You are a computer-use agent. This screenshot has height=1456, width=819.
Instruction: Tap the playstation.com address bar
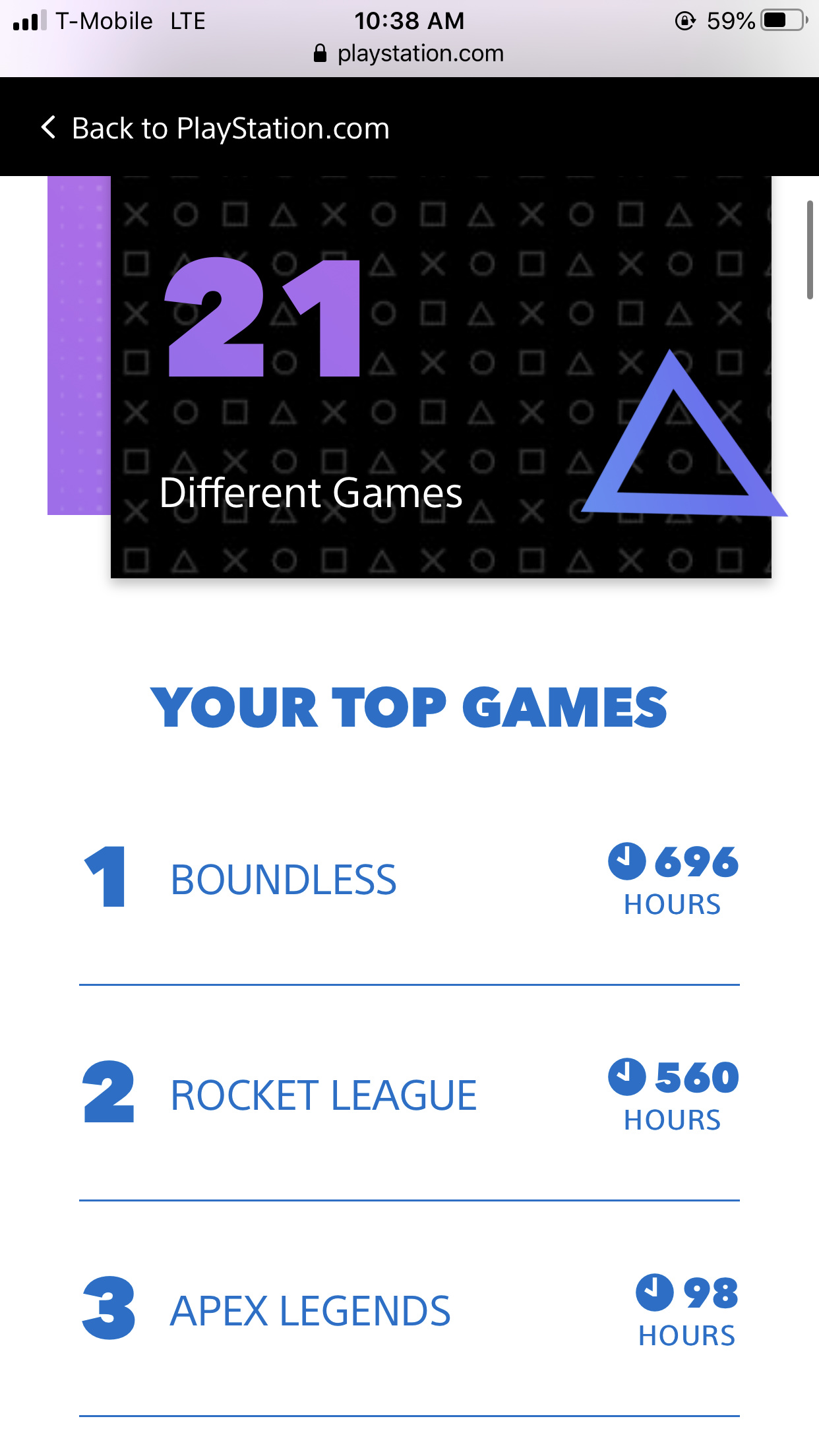click(x=409, y=53)
